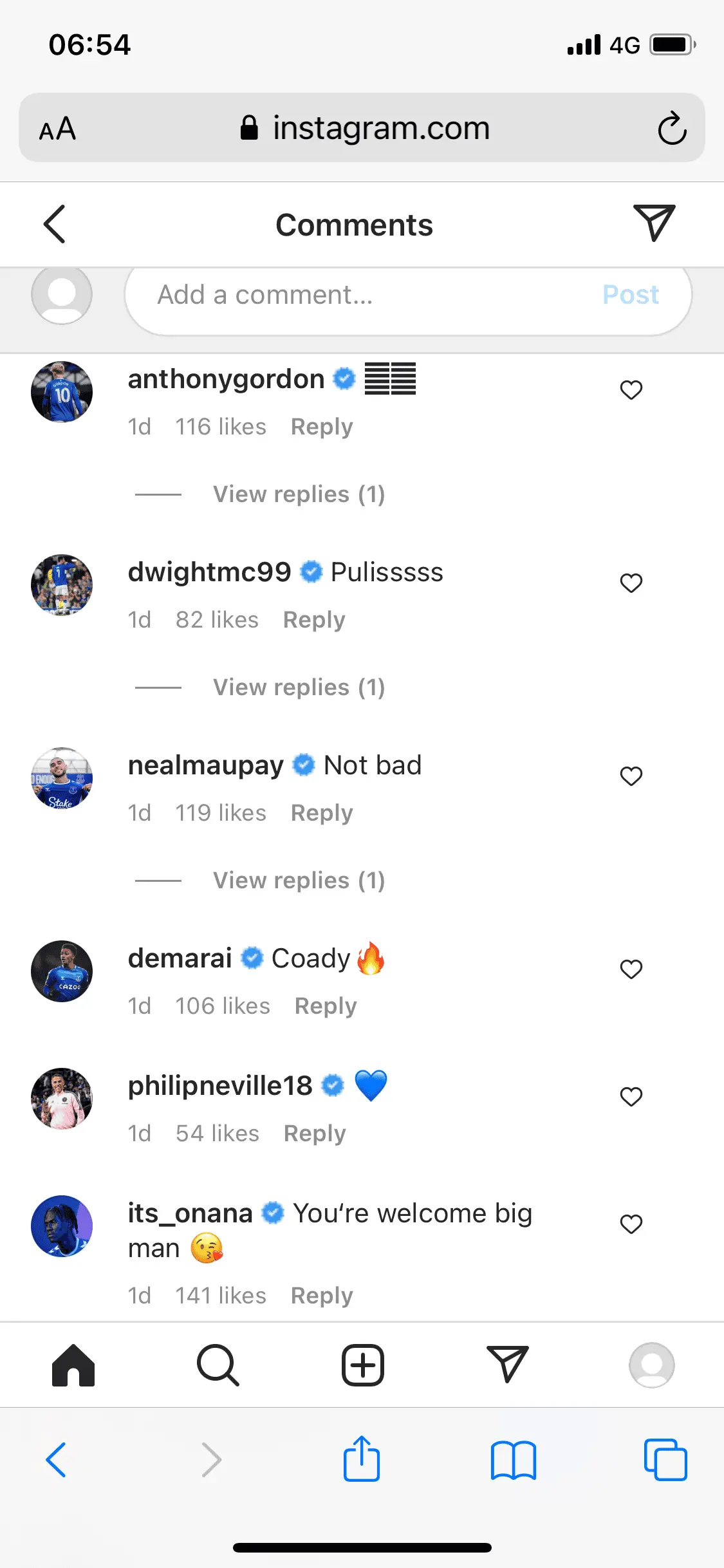Open Safari tabs overview
This screenshot has height=1568, width=724.
[665, 1459]
